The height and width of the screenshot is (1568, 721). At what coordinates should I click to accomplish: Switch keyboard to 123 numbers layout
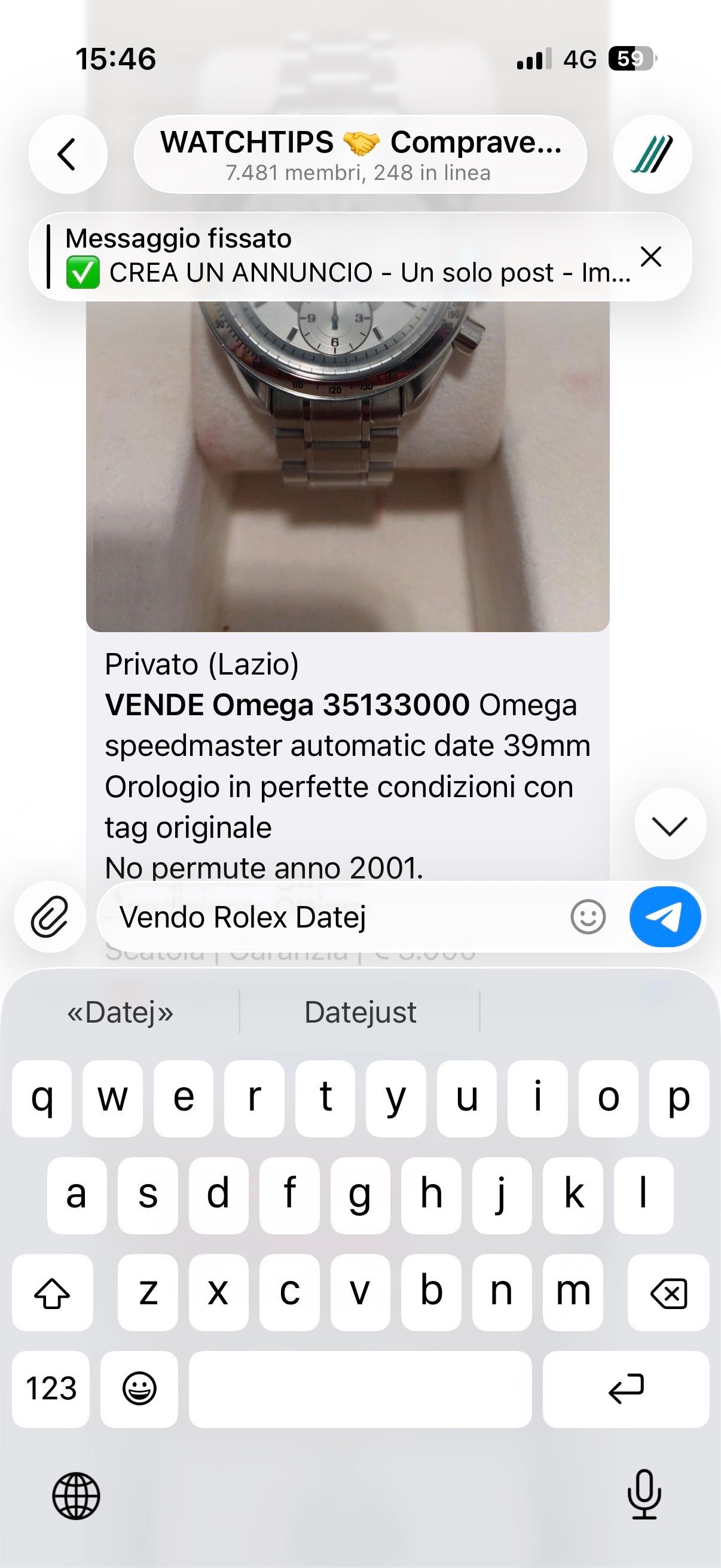[51, 1389]
